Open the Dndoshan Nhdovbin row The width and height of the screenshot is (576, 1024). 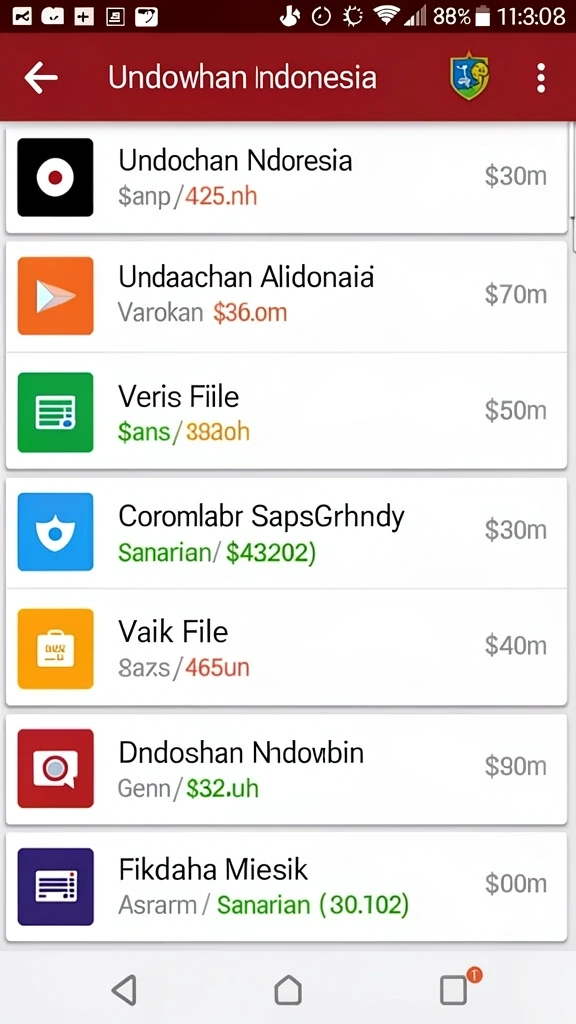(286, 768)
